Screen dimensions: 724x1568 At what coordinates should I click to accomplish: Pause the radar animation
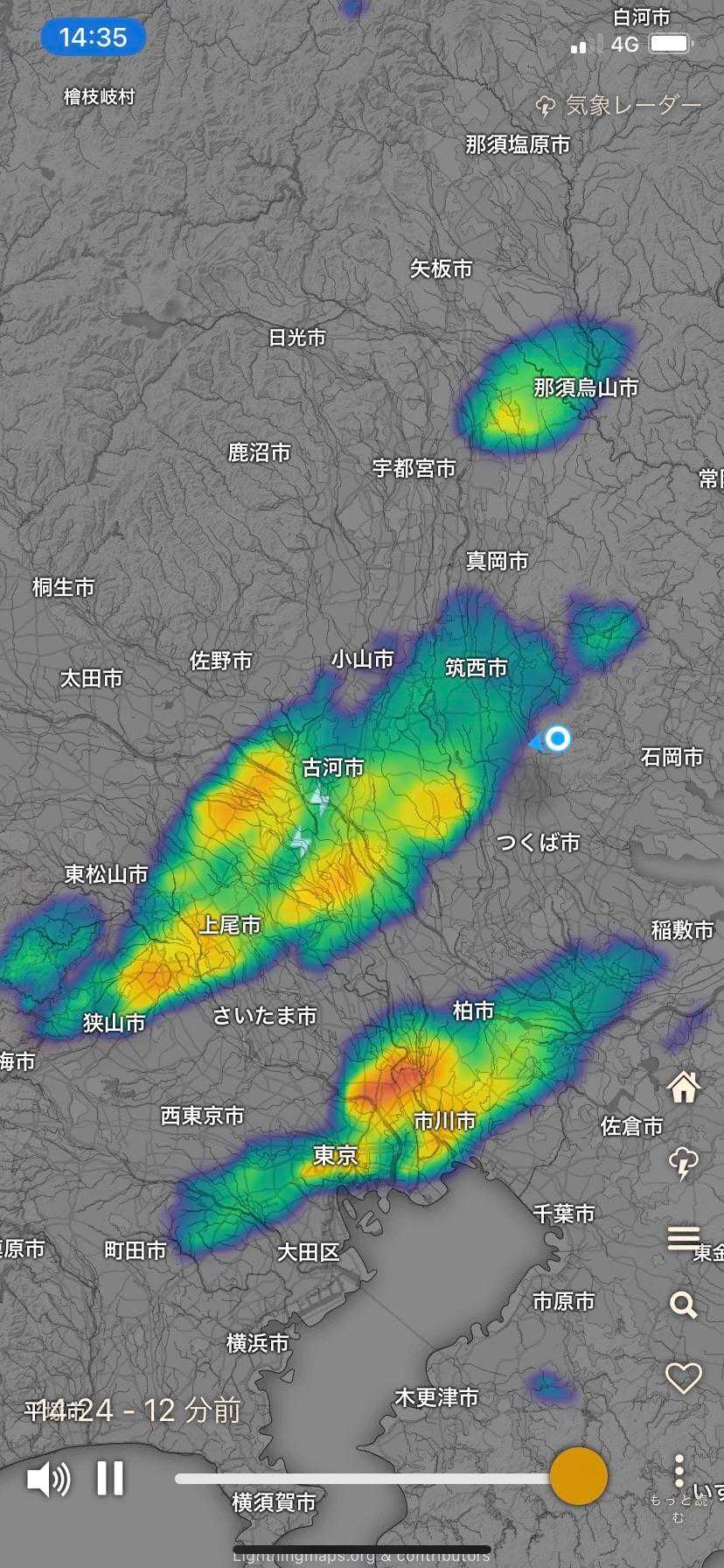110,1478
